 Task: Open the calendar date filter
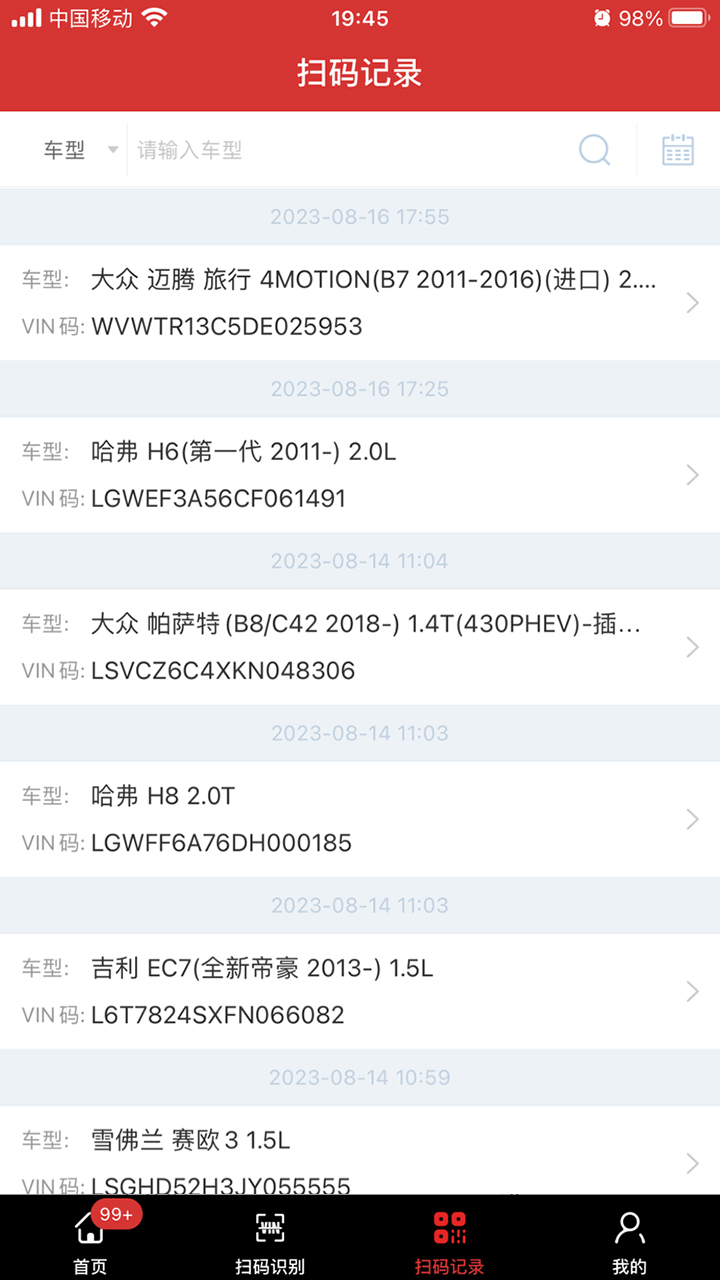678,150
